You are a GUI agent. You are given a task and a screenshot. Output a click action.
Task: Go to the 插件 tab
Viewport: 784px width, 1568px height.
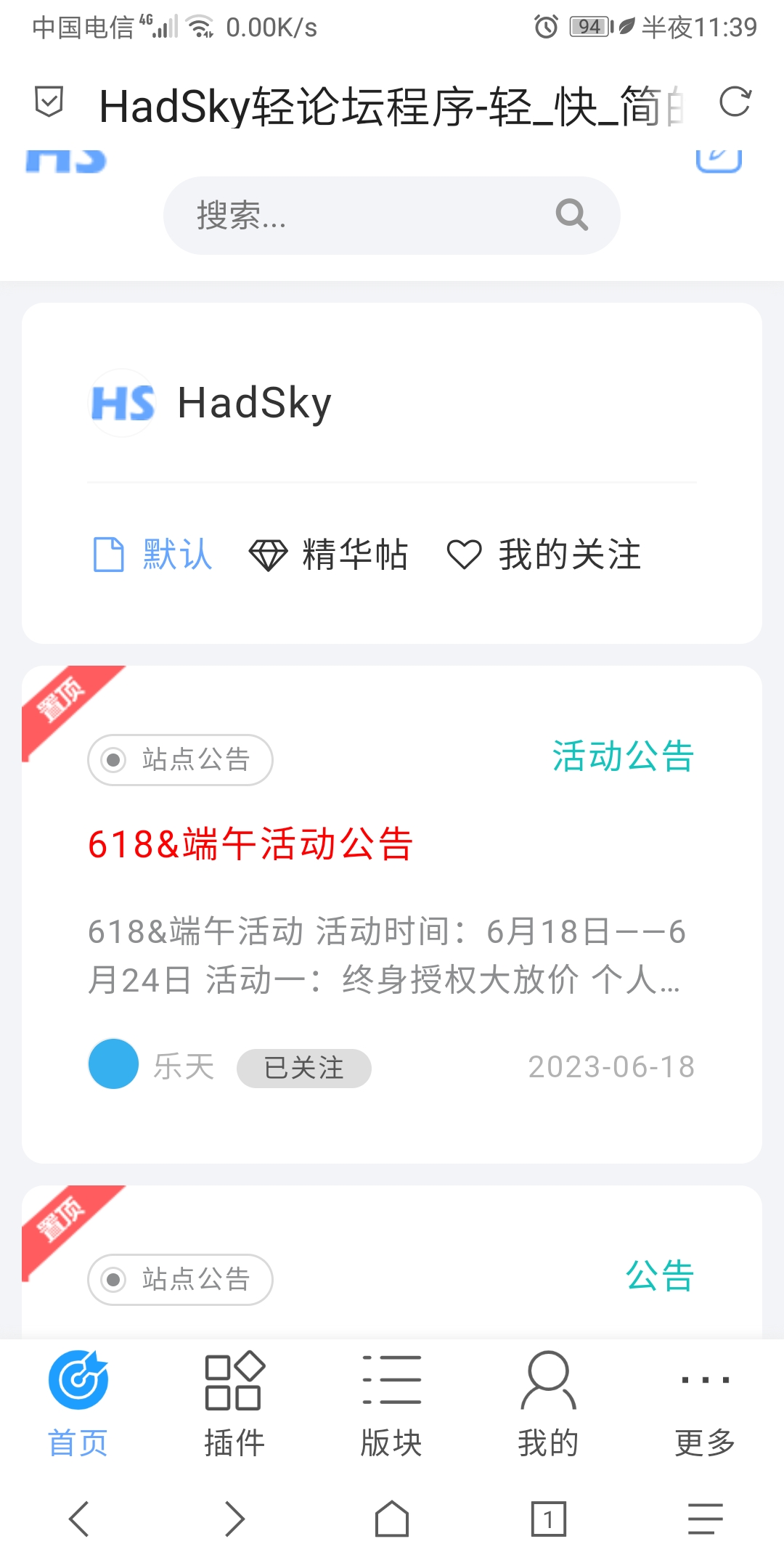[x=234, y=1406]
